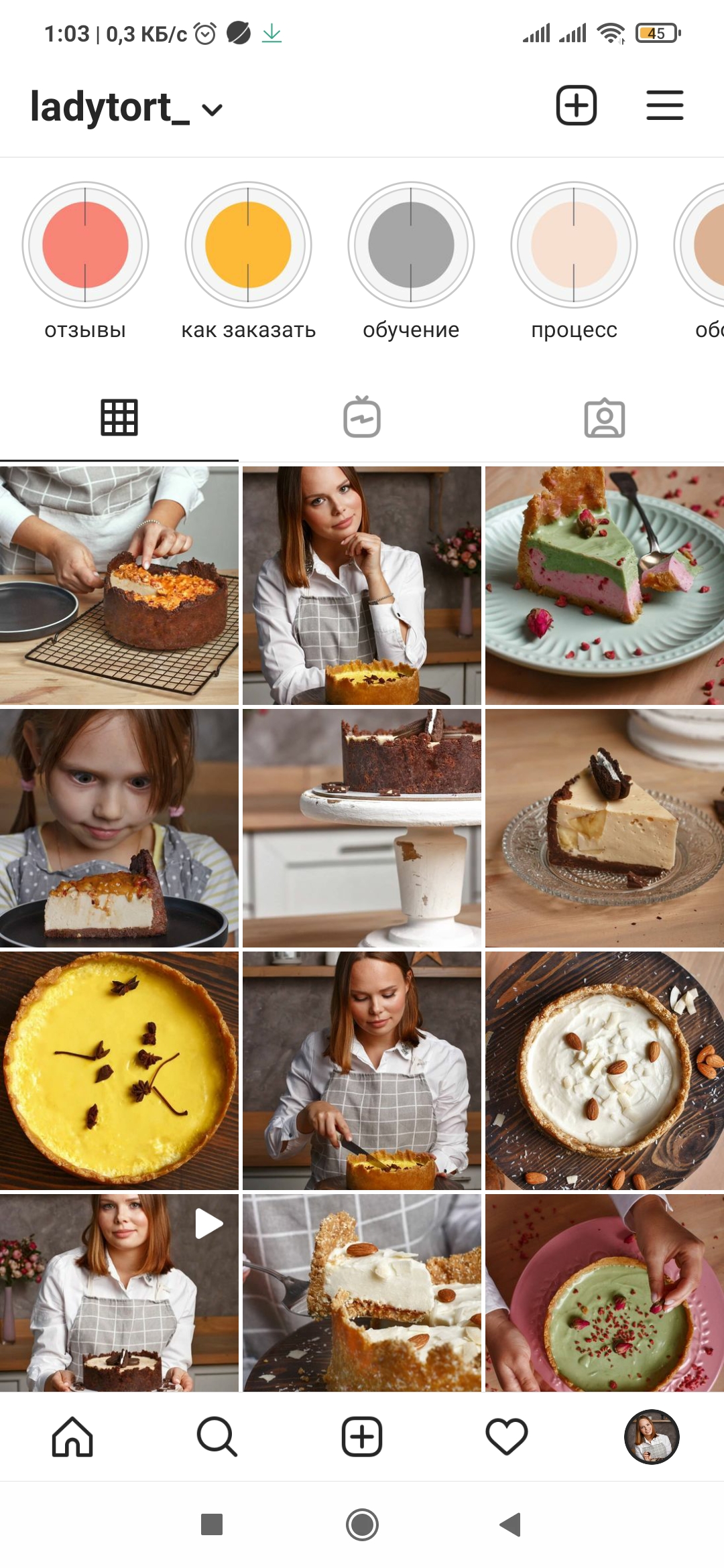Screen dimensions: 724x1568
Task: View the обучение story highlight
Action: pyautogui.click(x=411, y=245)
